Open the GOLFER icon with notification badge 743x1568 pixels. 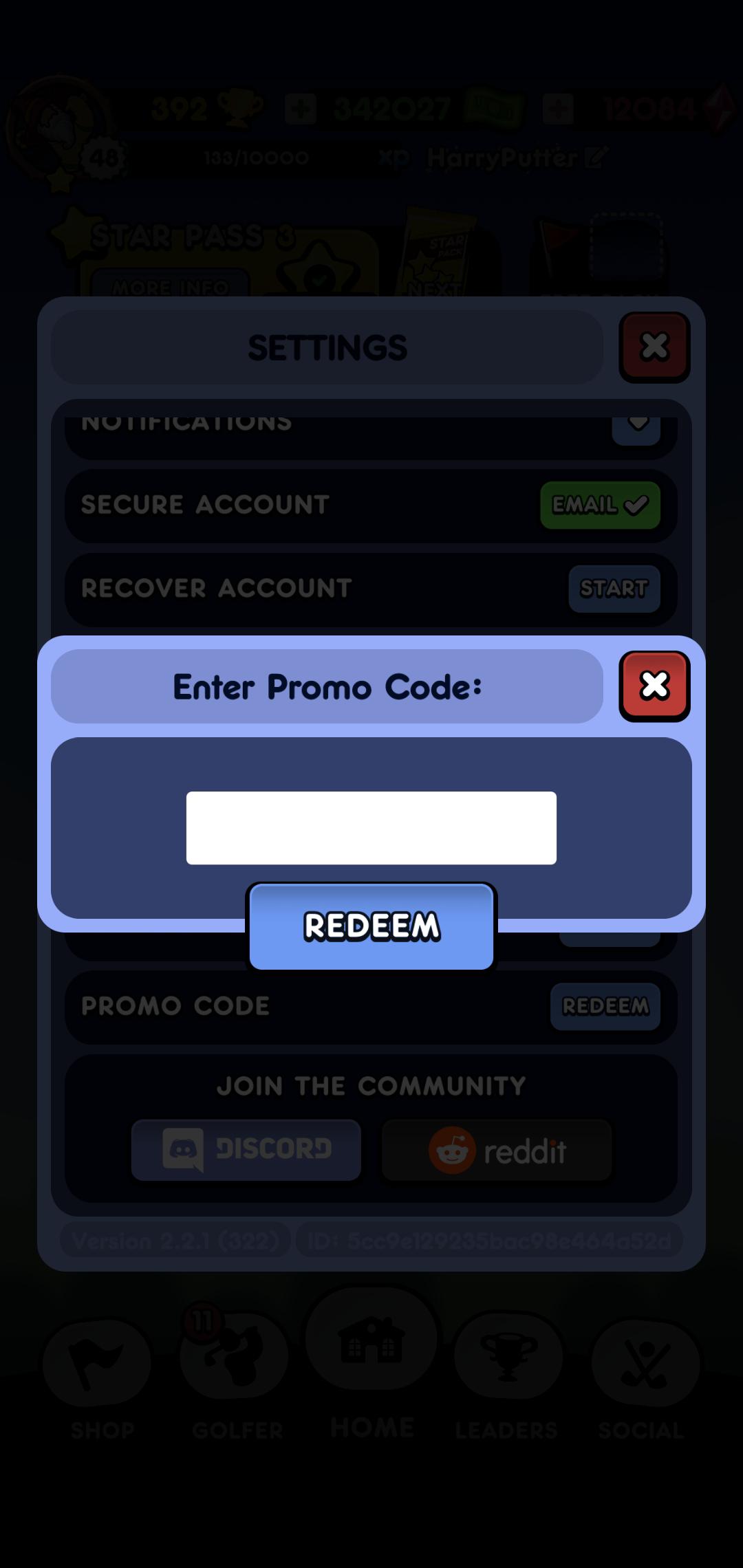click(234, 1358)
